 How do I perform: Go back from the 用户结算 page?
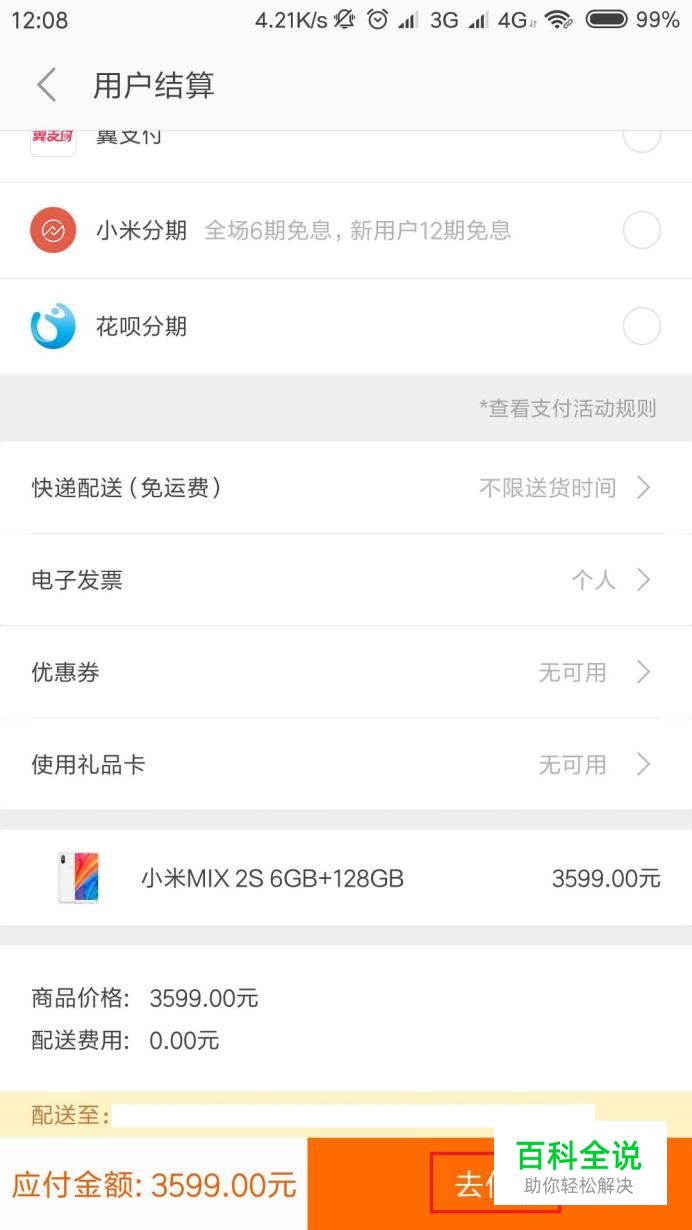tap(46, 86)
